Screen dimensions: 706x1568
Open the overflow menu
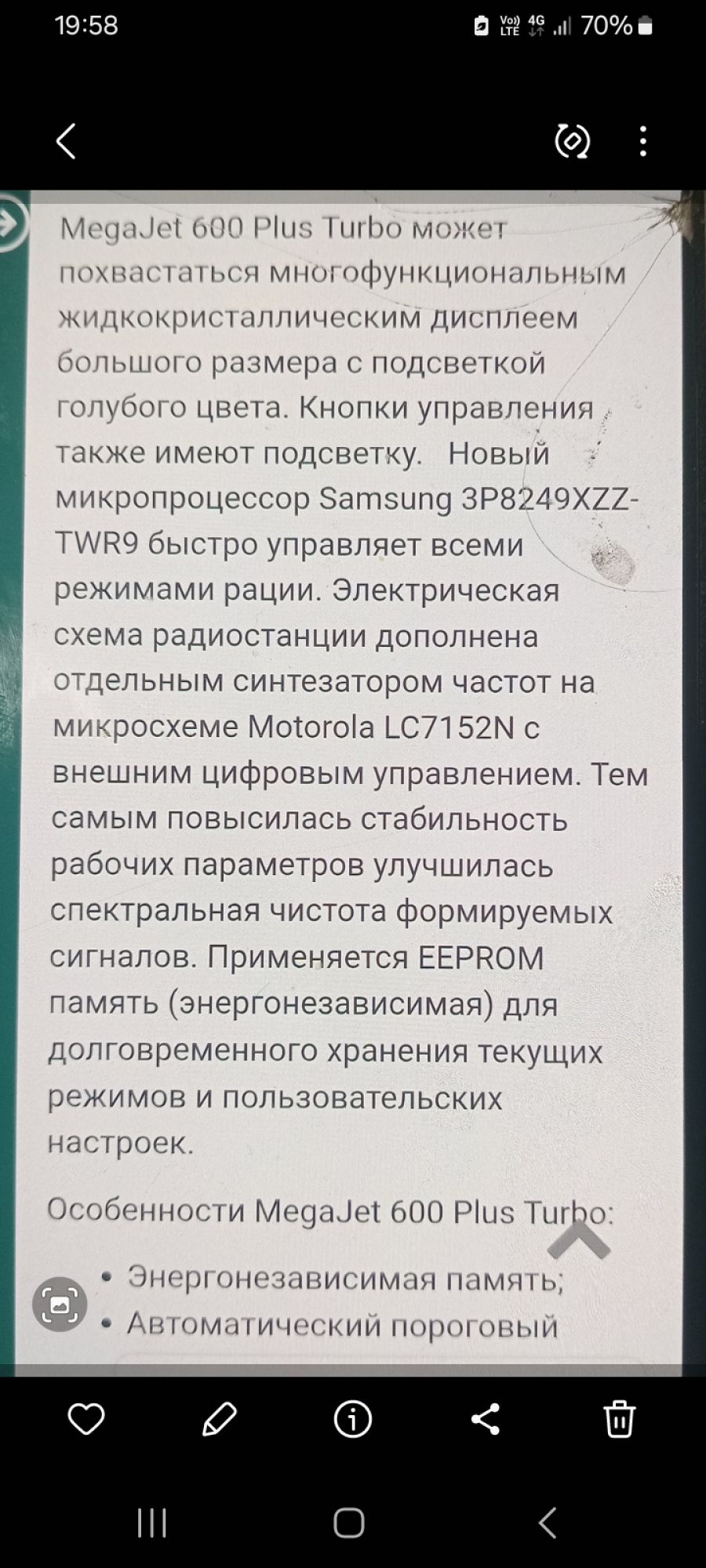click(642, 142)
